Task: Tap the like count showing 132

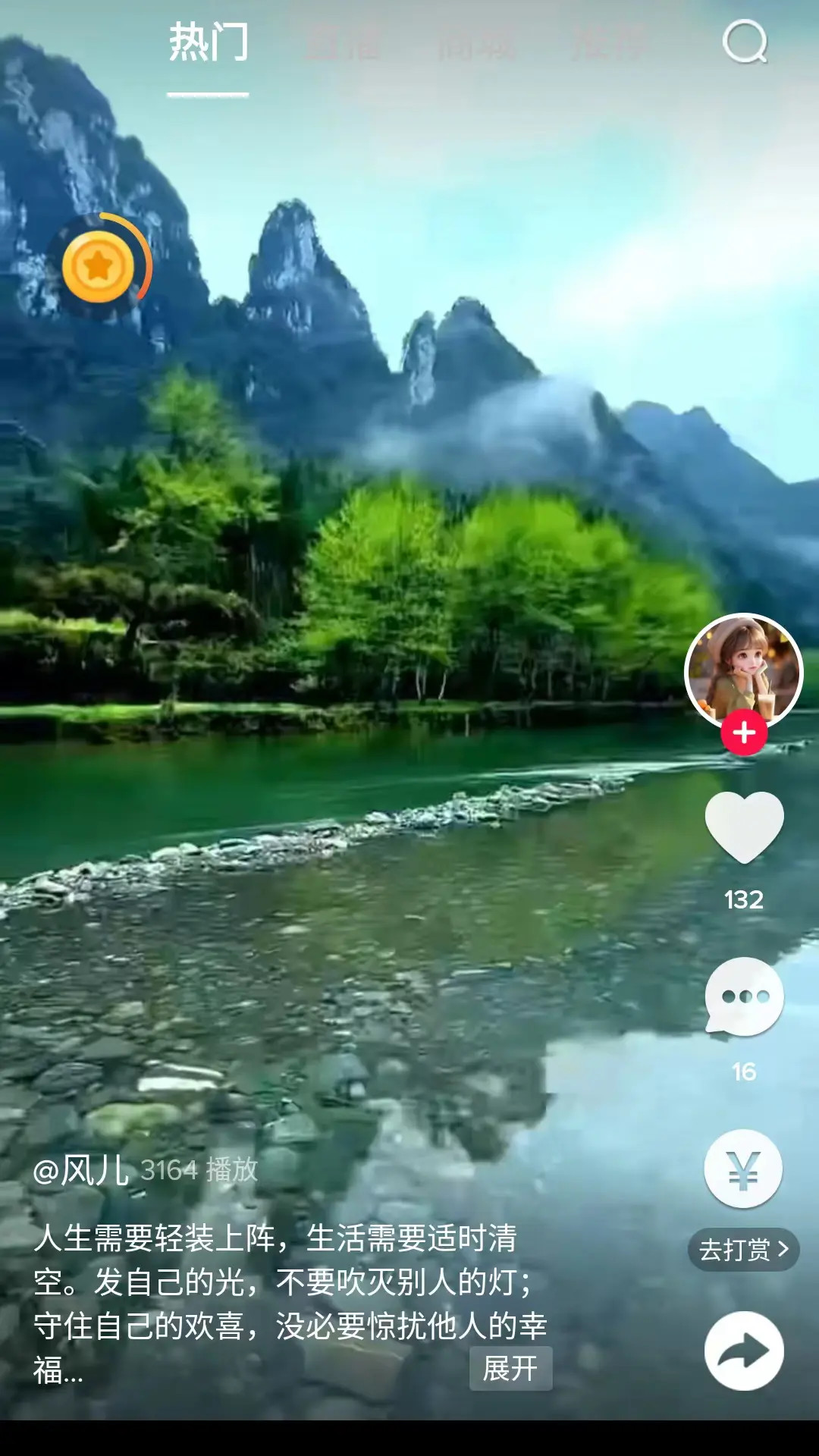Action: [744, 899]
